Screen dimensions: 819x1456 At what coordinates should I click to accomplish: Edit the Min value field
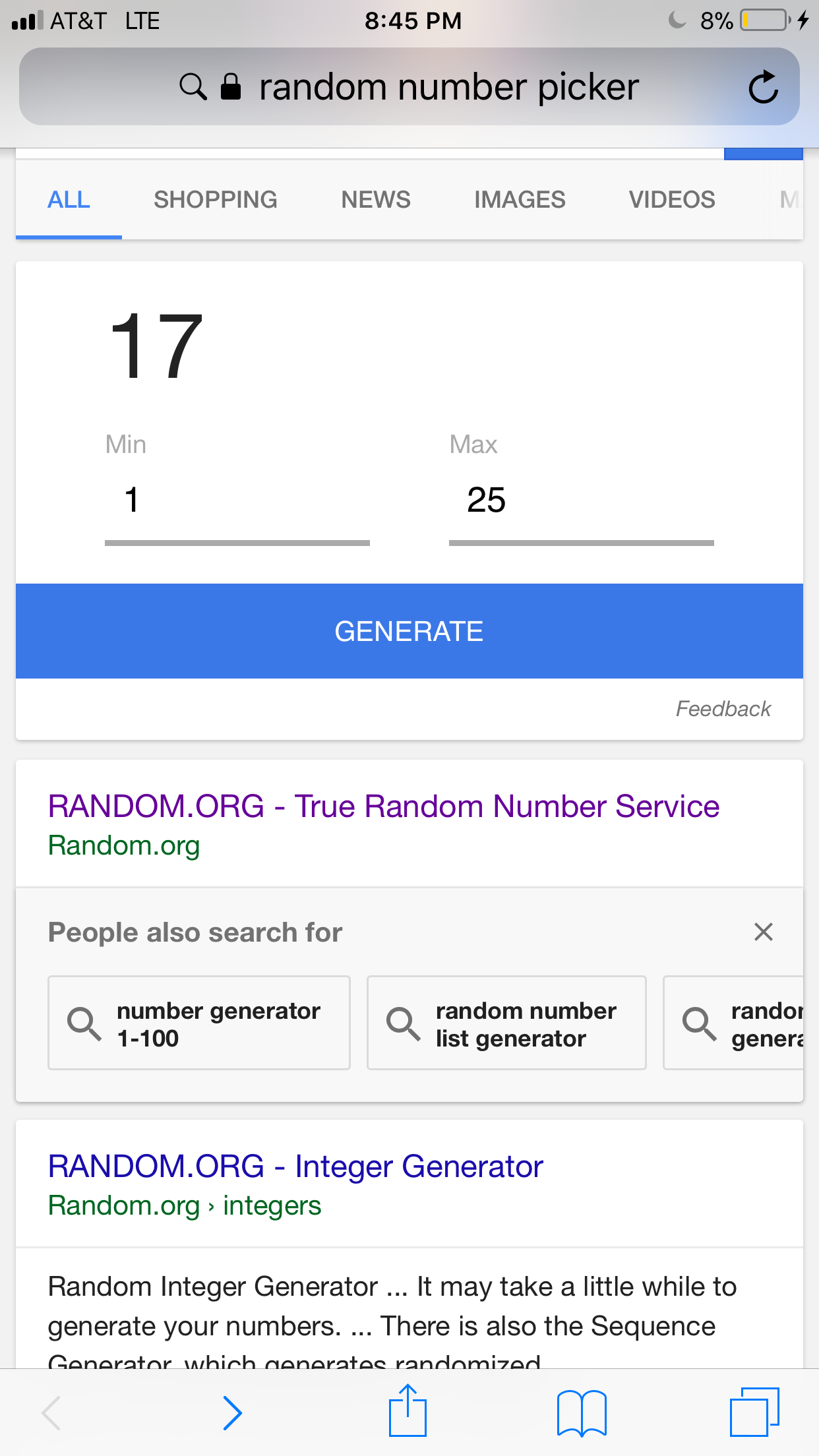click(237, 500)
